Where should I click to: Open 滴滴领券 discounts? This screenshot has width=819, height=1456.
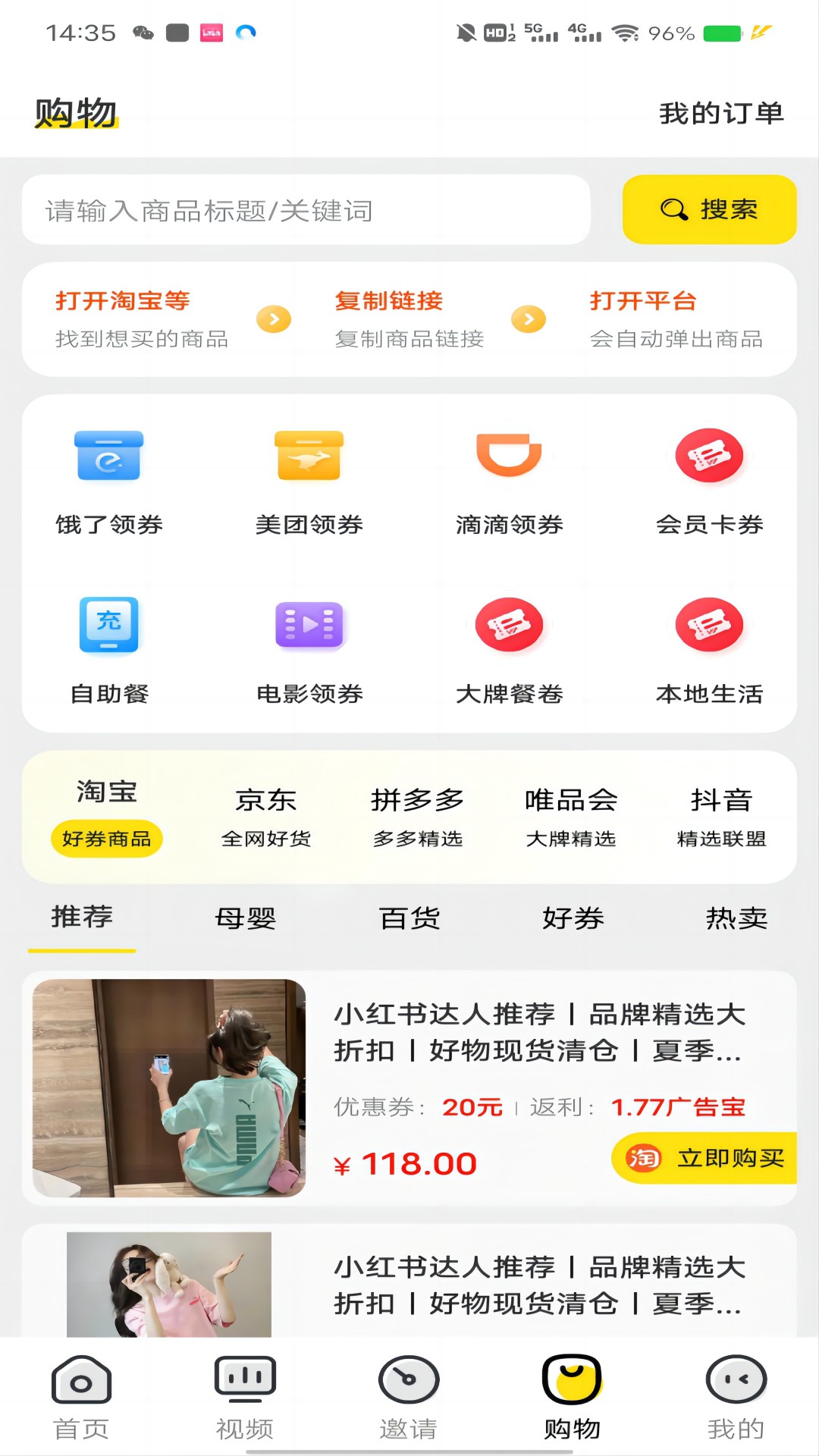[510, 478]
